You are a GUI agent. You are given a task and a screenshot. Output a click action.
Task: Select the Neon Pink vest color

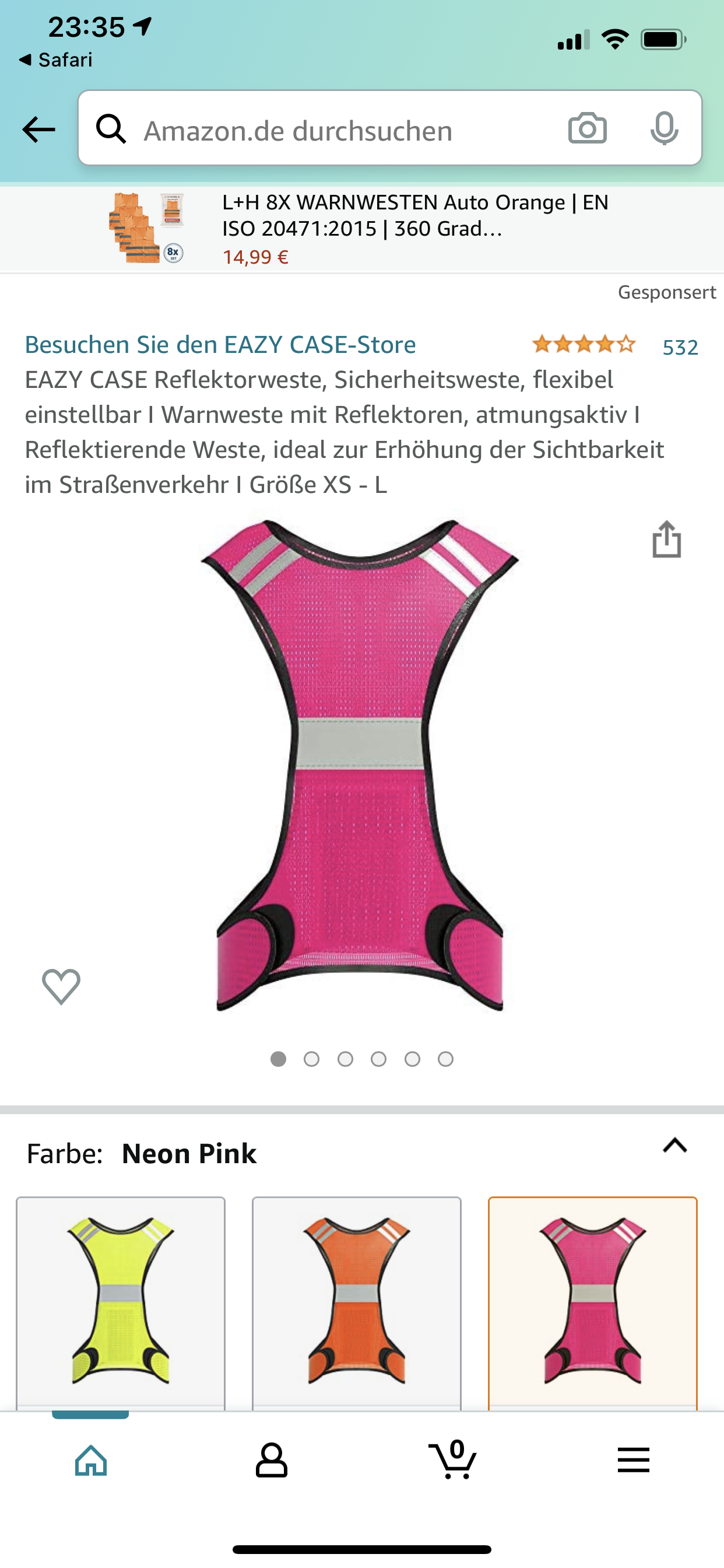pos(592,1301)
